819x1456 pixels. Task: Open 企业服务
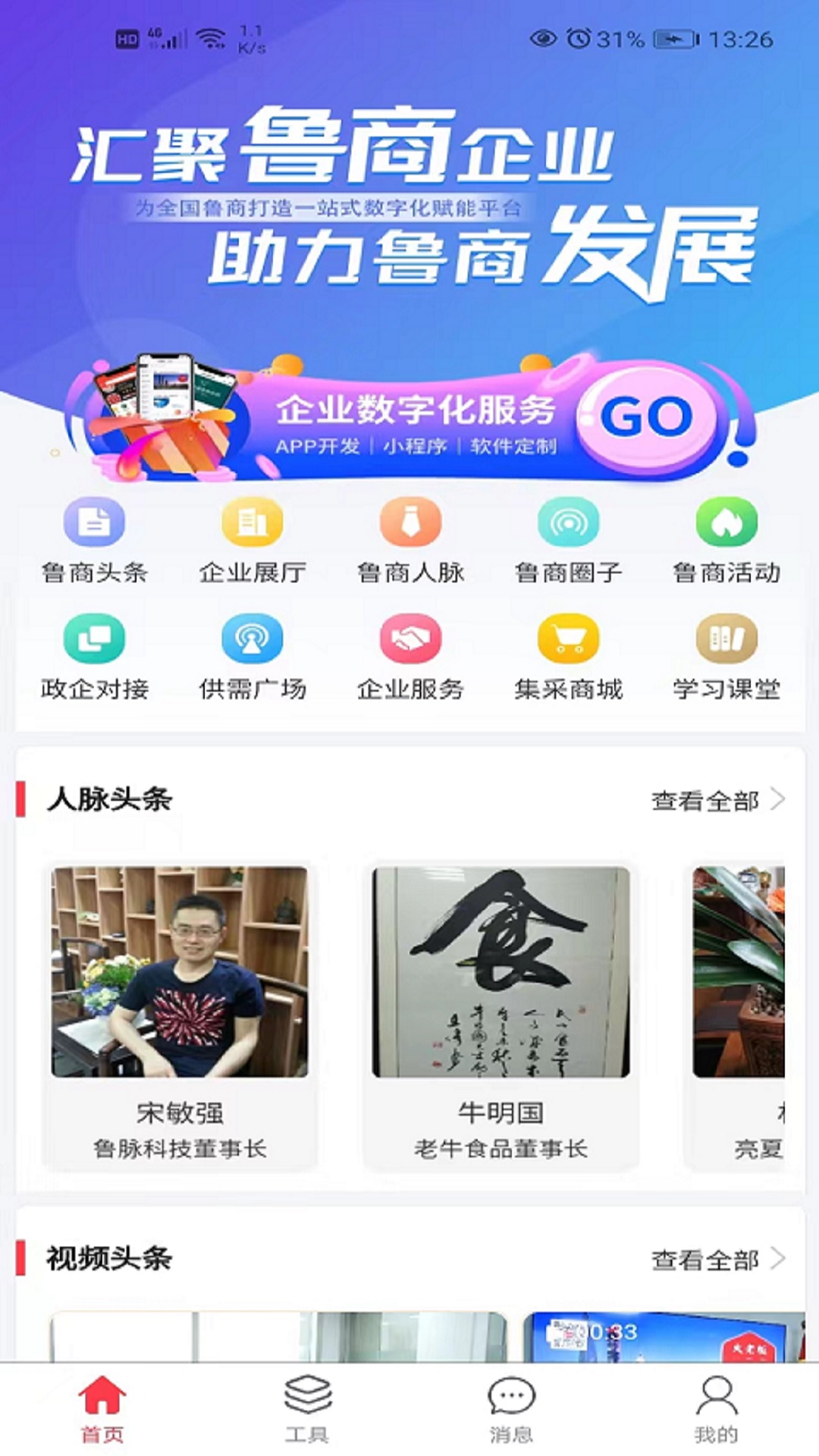pos(410,657)
